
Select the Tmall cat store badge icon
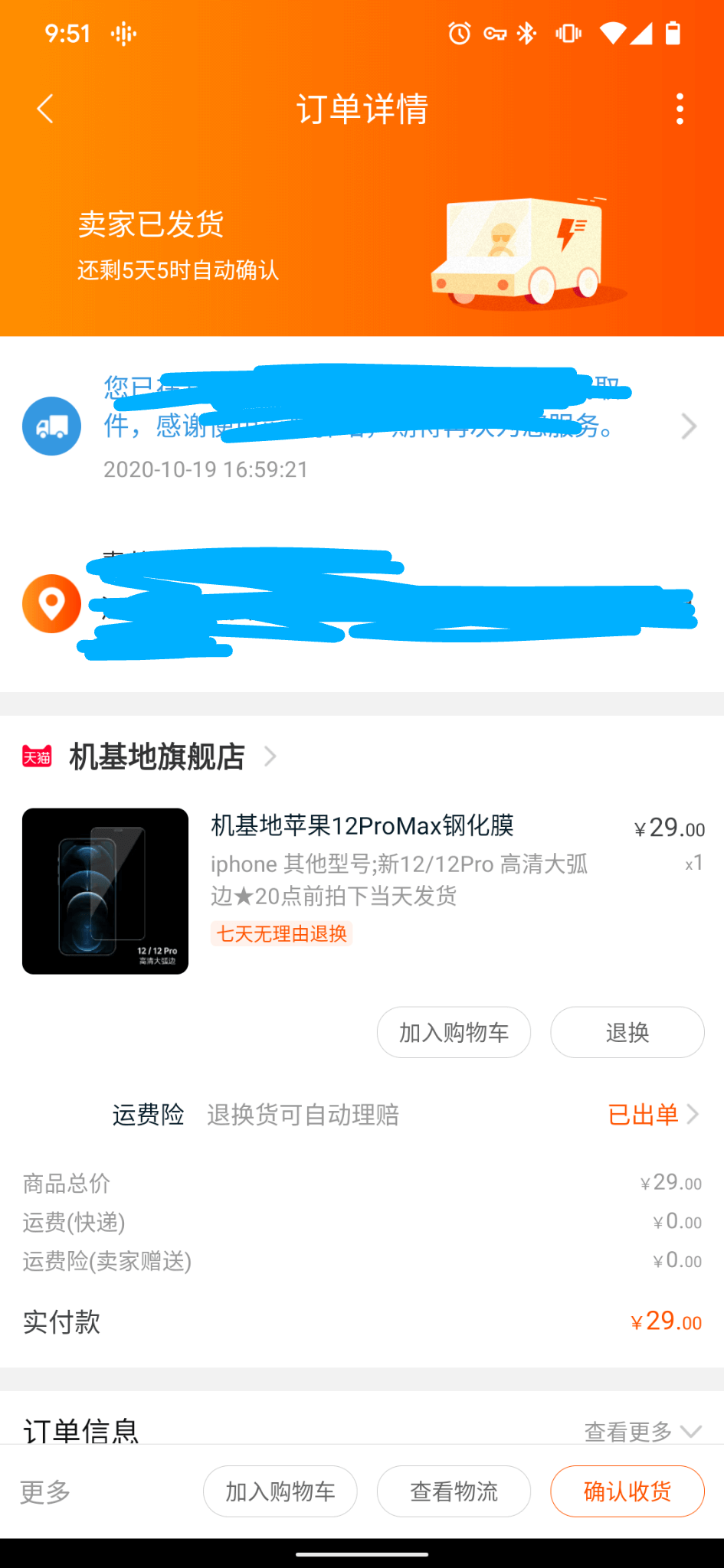coord(36,756)
